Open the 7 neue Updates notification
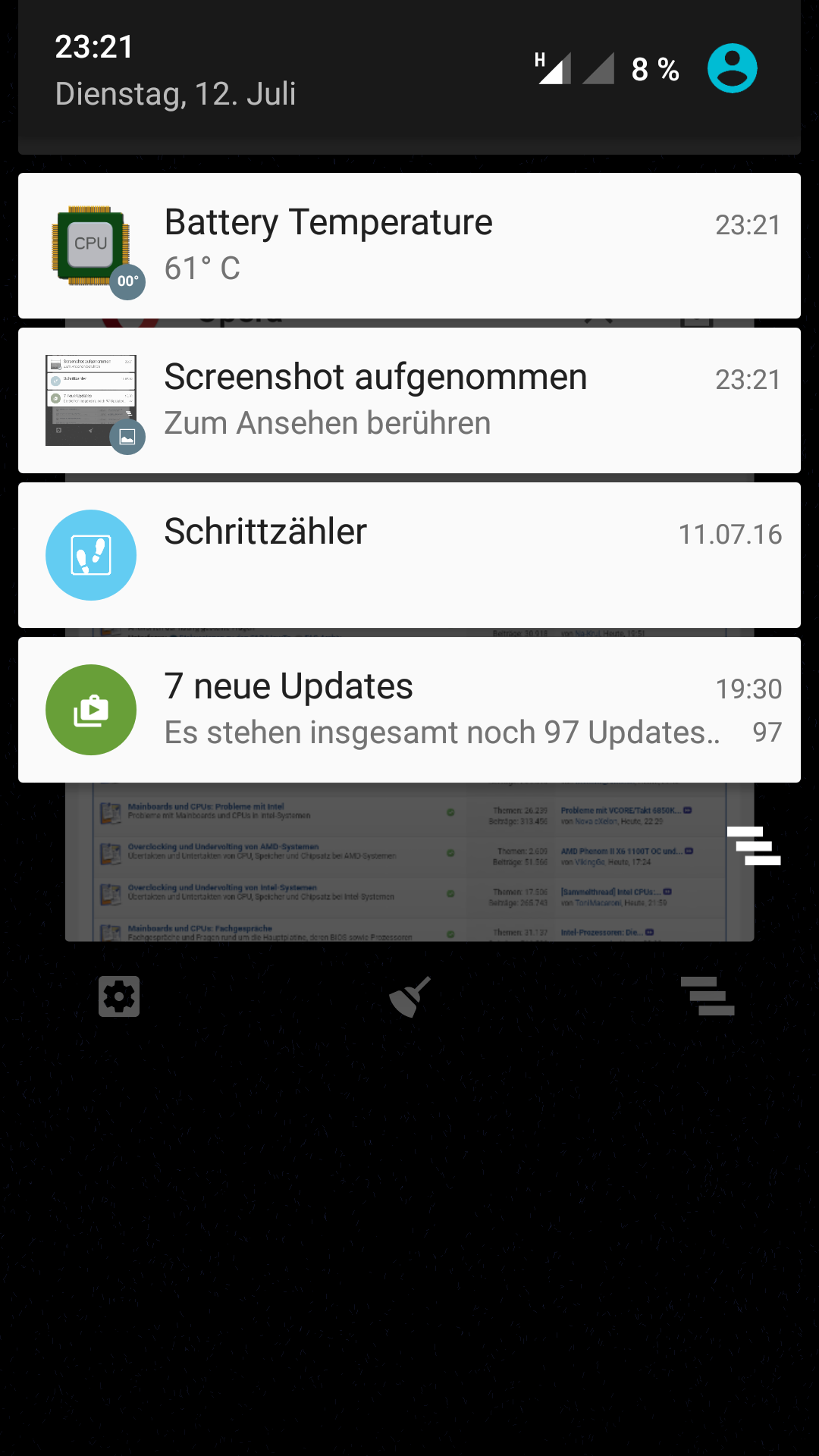The height and width of the screenshot is (1456, 819). click(409, 710)
